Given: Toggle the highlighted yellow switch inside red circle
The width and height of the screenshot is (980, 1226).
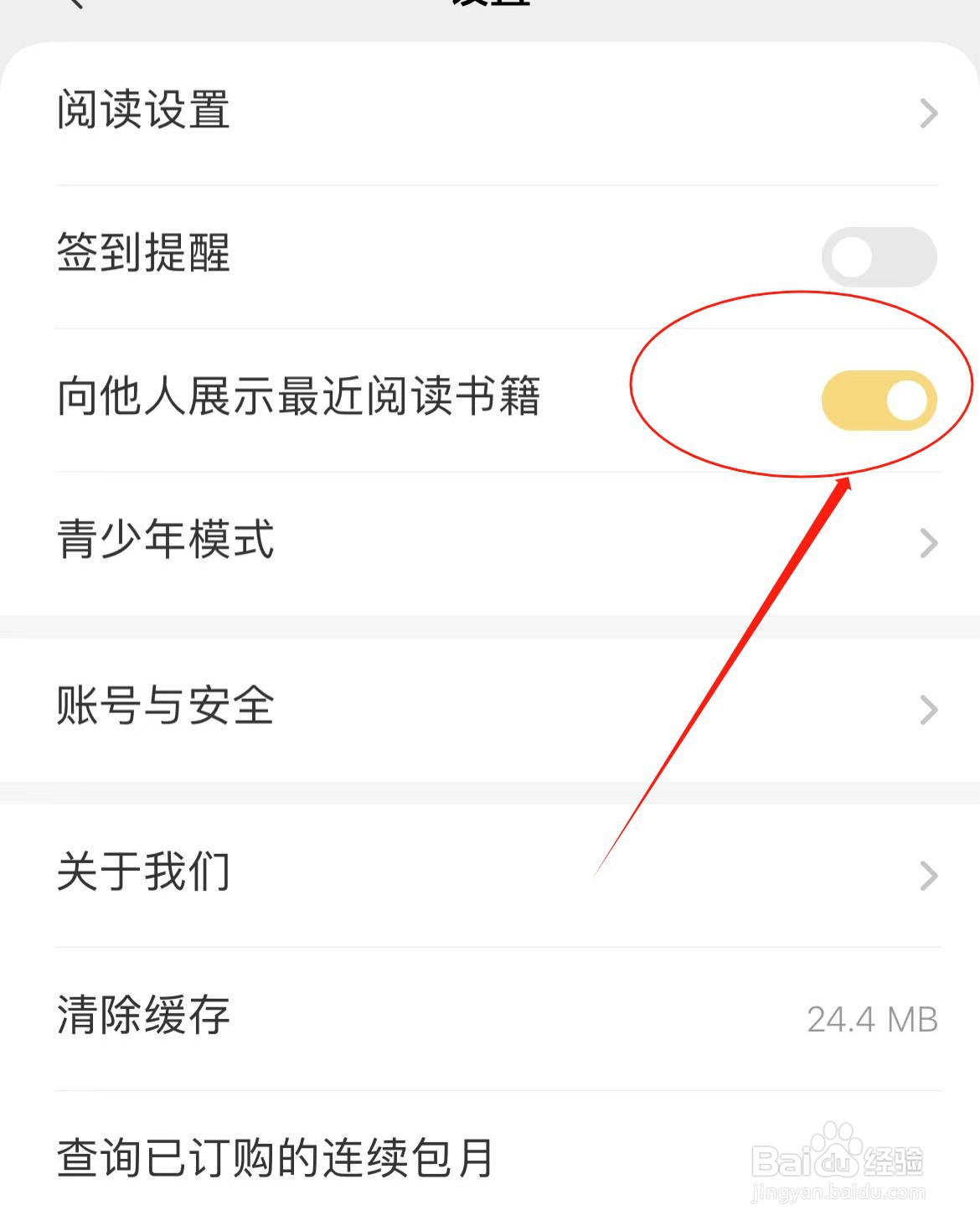Looking at the screenshot, I should pyautogui.click(x=879, y=401).
